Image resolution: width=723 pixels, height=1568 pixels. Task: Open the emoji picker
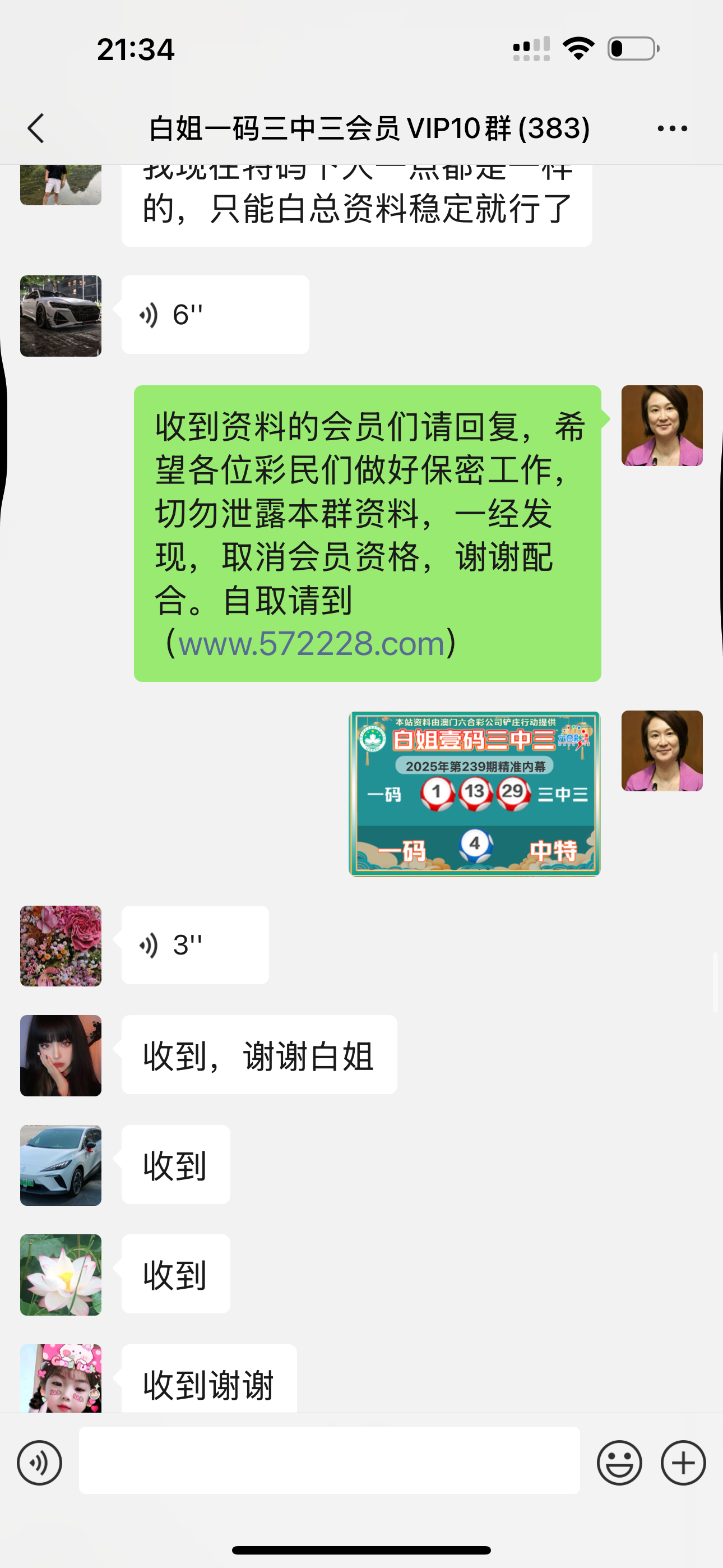[619, 1463]
